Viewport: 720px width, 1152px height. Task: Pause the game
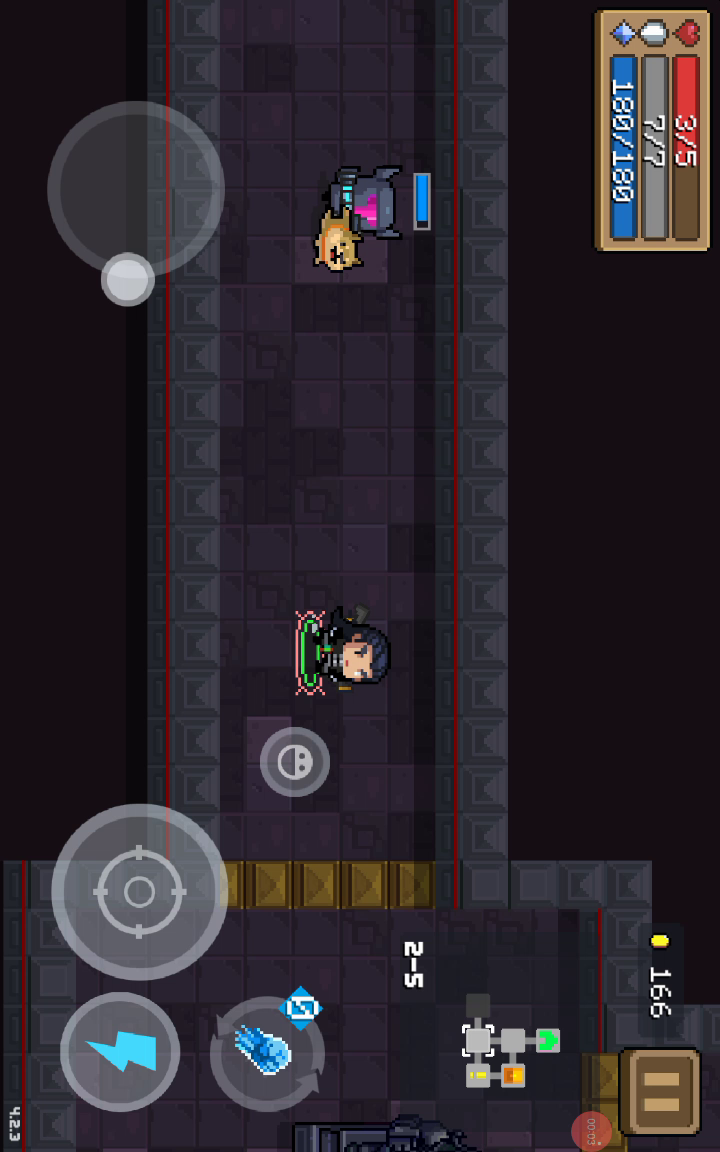pyautogui.click(x=660, y=1091)
